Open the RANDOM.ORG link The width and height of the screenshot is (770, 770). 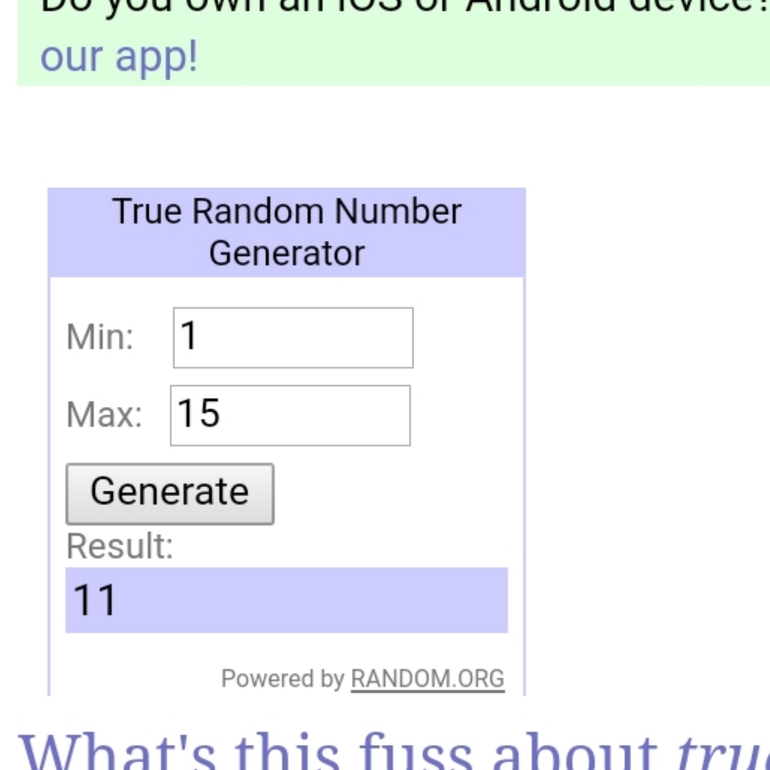427,679
